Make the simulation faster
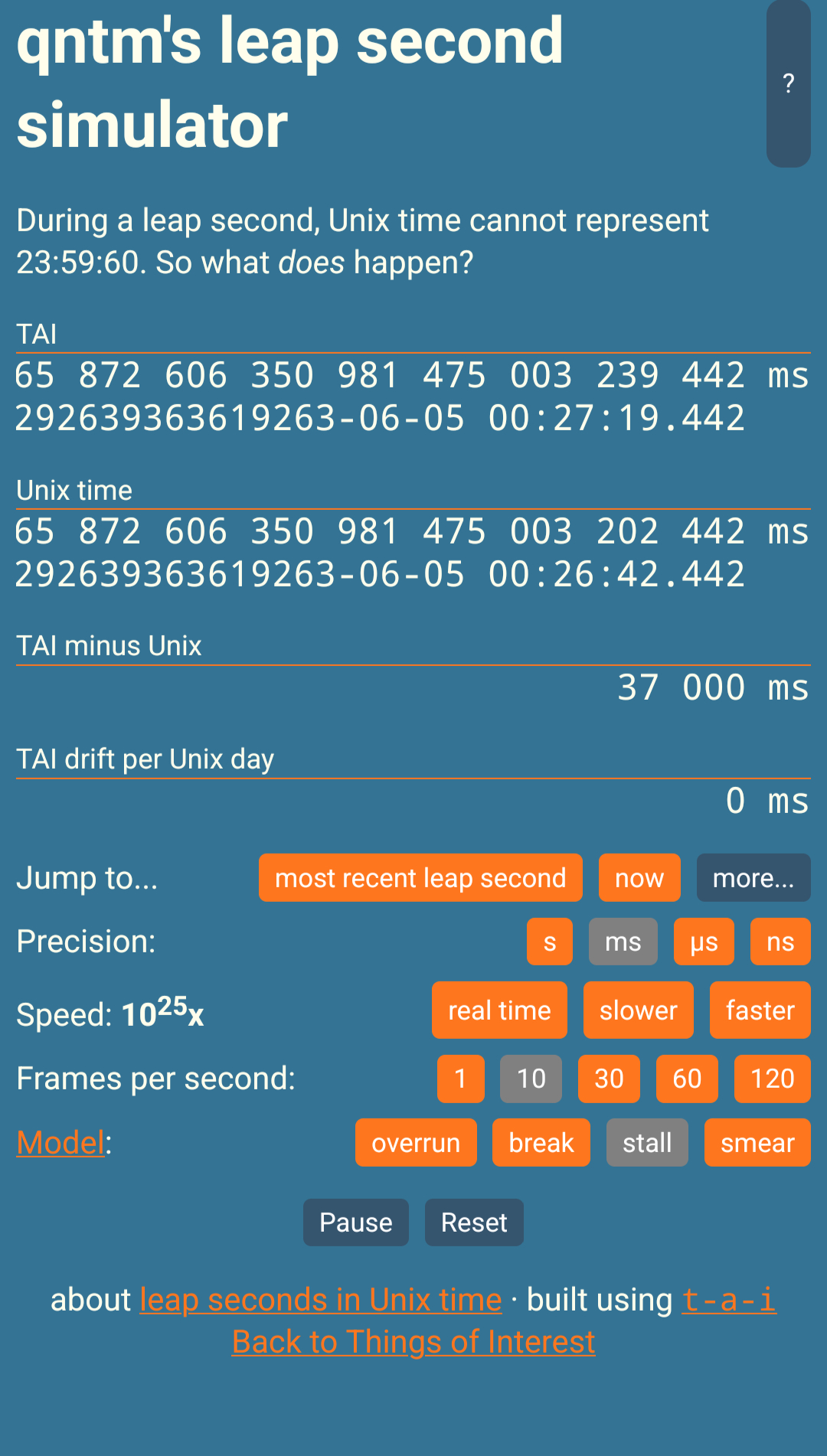 (x=760, y=1010)
